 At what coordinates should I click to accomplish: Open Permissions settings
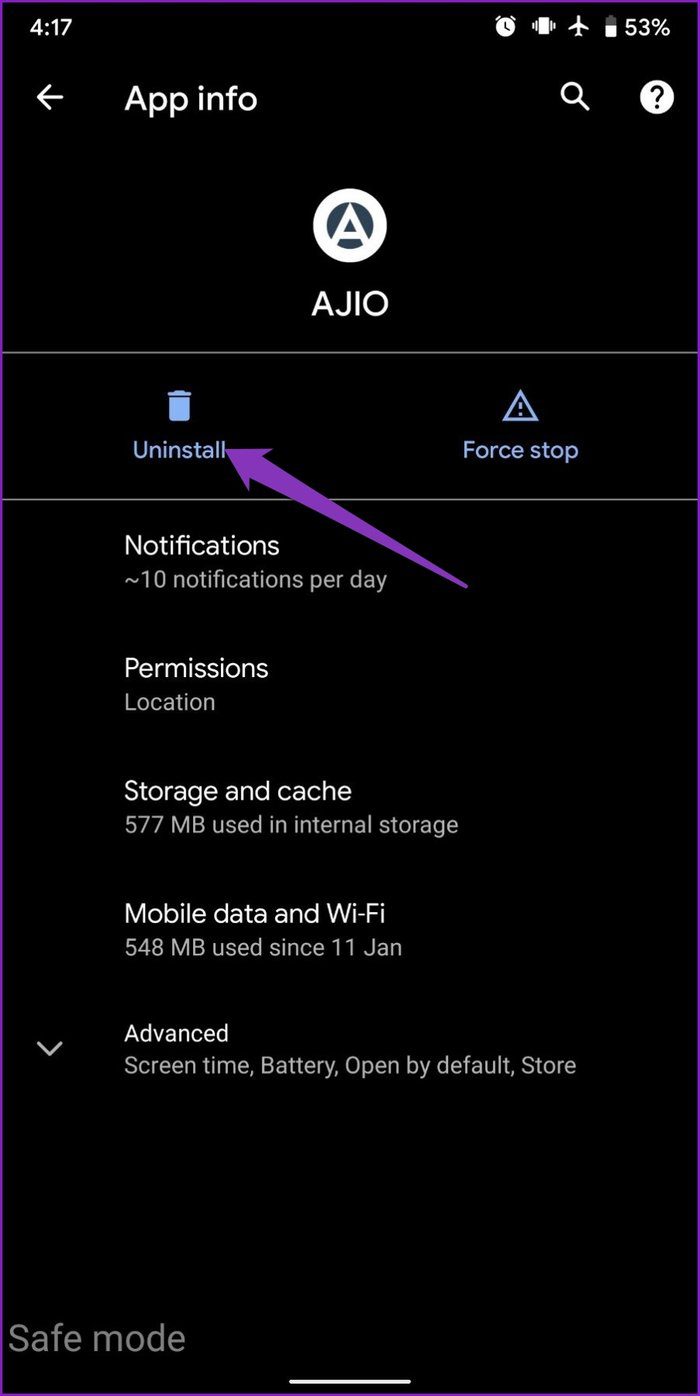coord(350,684)
